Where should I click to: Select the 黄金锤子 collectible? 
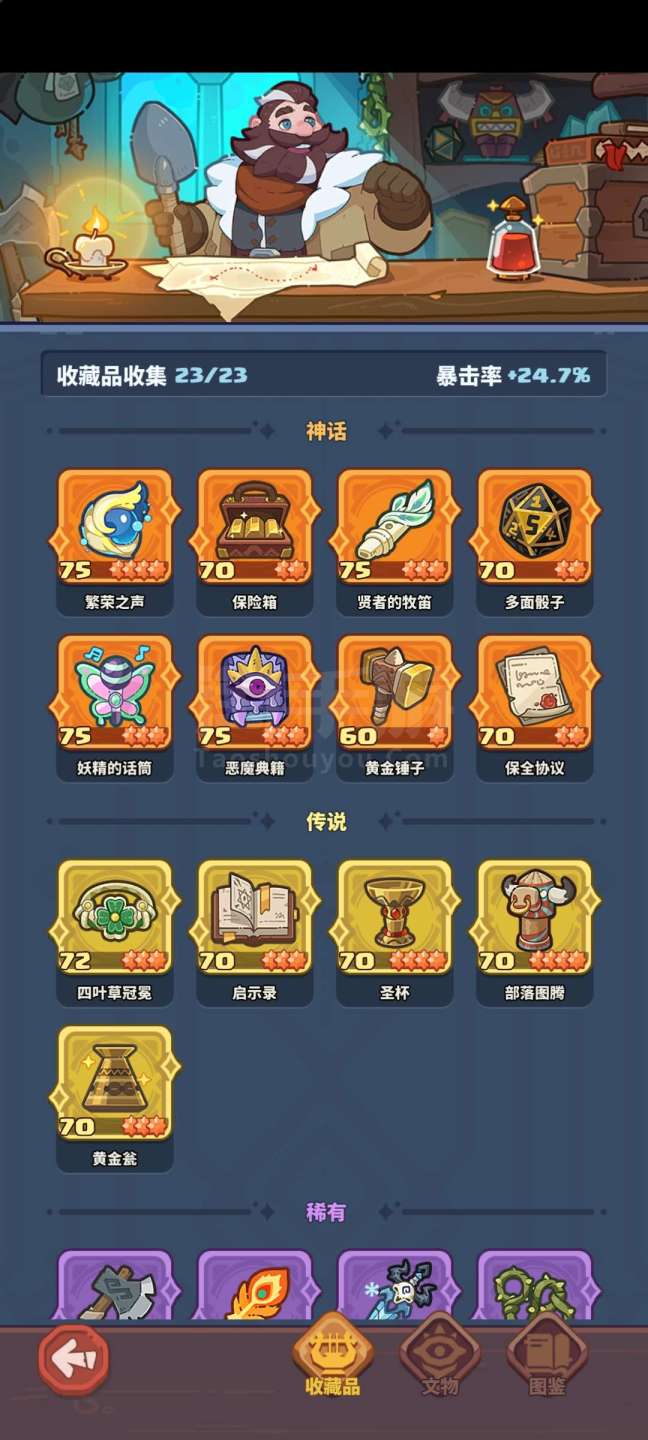(395, 693)
